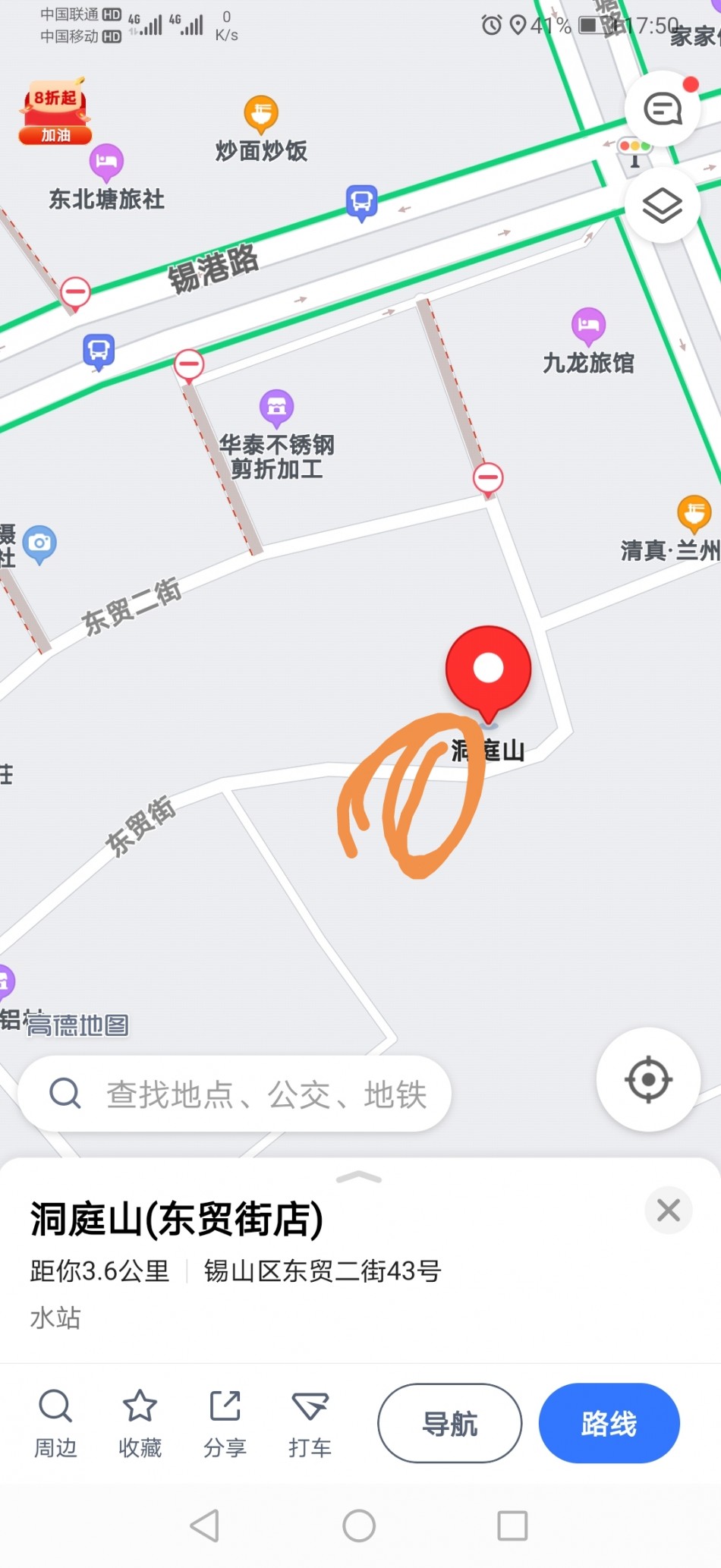The image size is (721, 1568).
Task: Recenter map to my location
Action: (647, 1079)
